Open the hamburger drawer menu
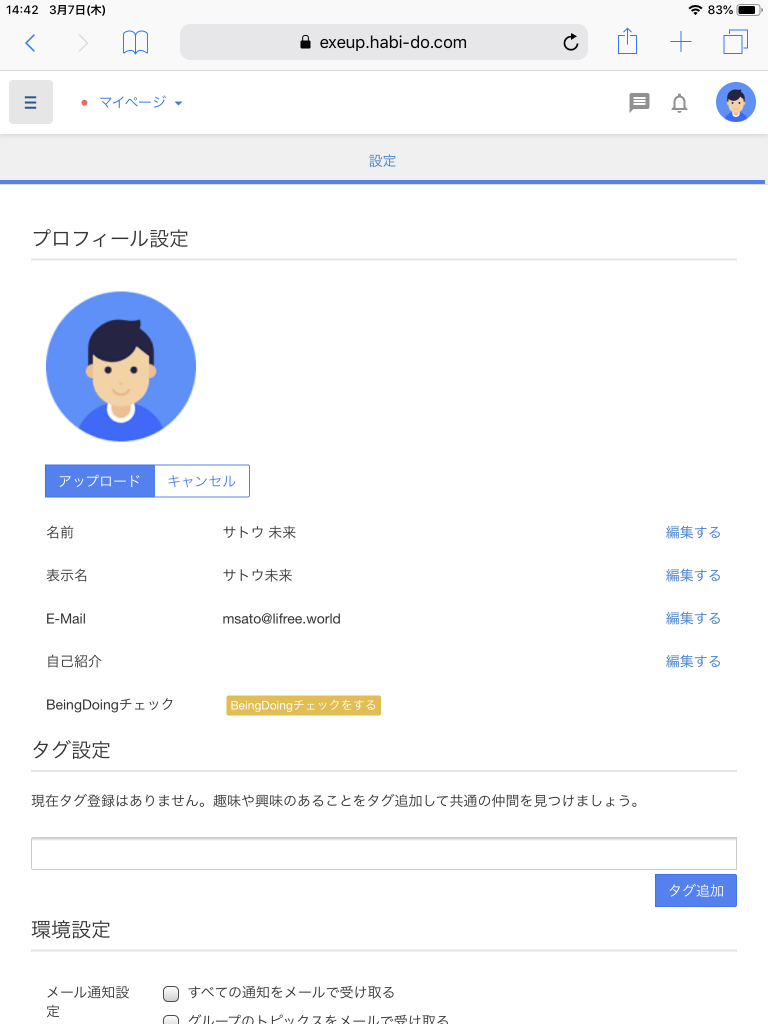The width and height of the screenshot is (768, 1024). point(31,102)
